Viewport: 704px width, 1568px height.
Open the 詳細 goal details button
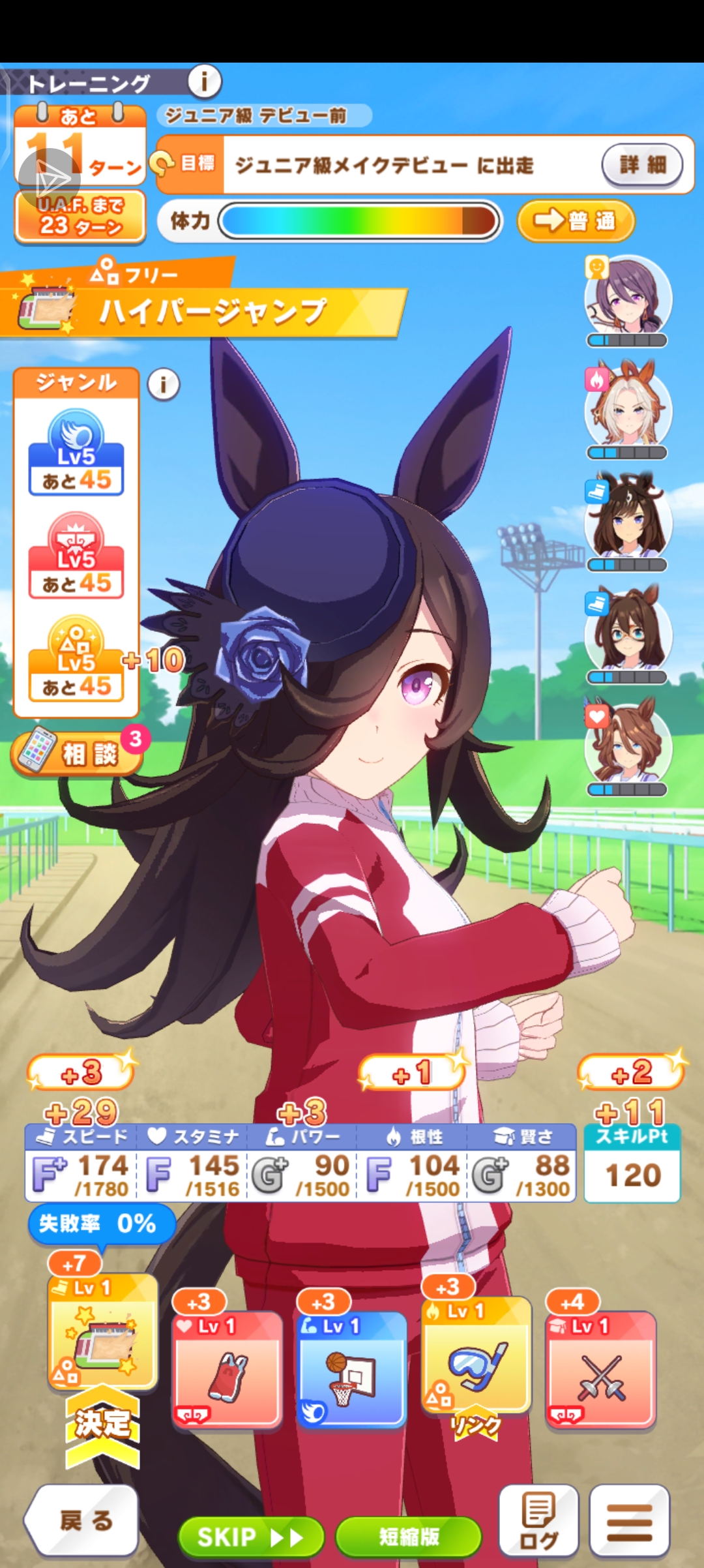tap(642, 164)
